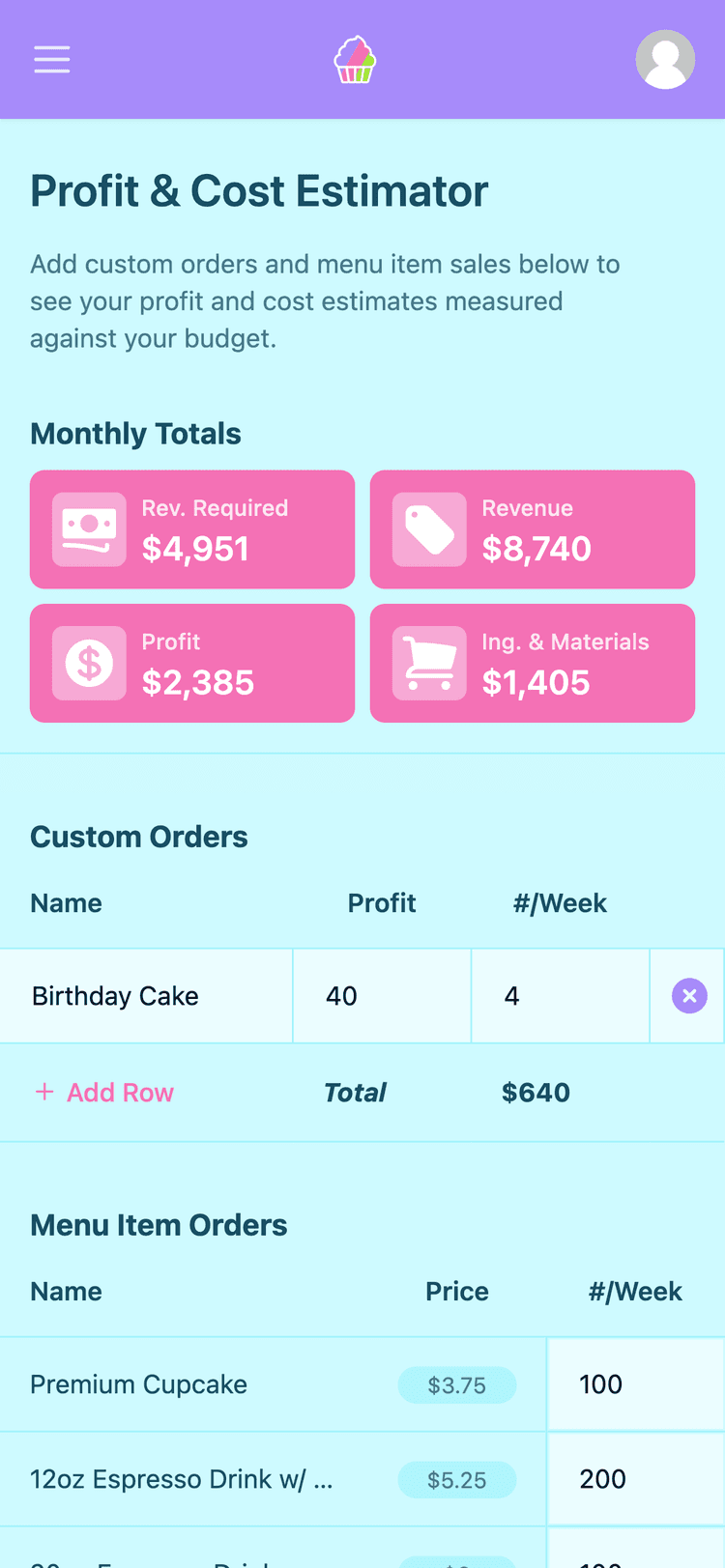Remove the Birthday Cake row

tap(688, 995)
